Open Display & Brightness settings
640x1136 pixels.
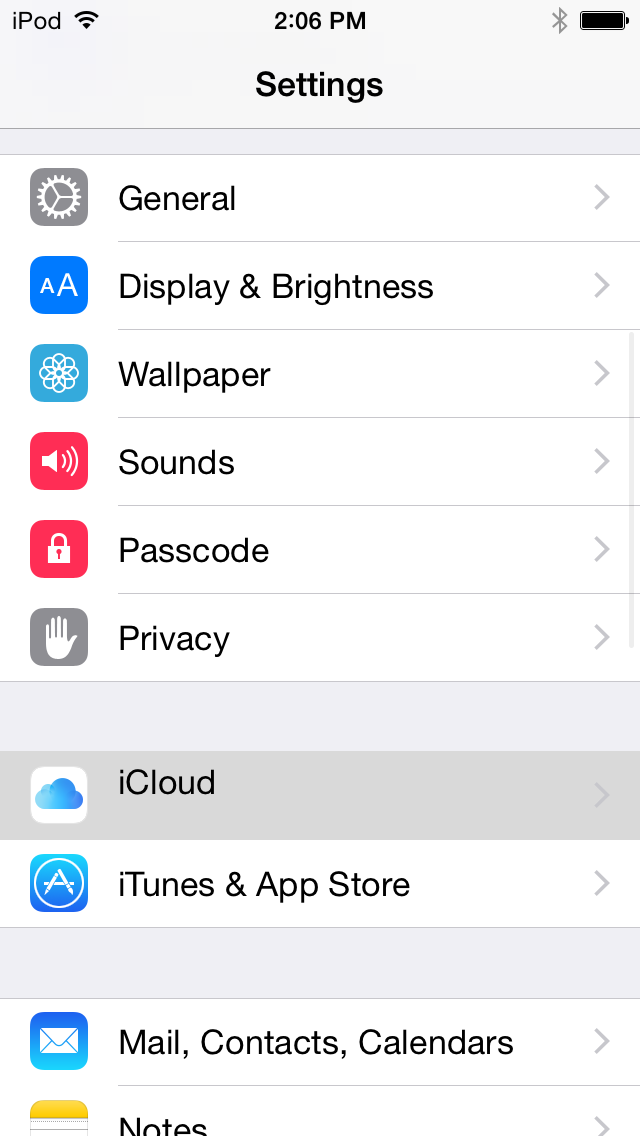pos(320,286)
